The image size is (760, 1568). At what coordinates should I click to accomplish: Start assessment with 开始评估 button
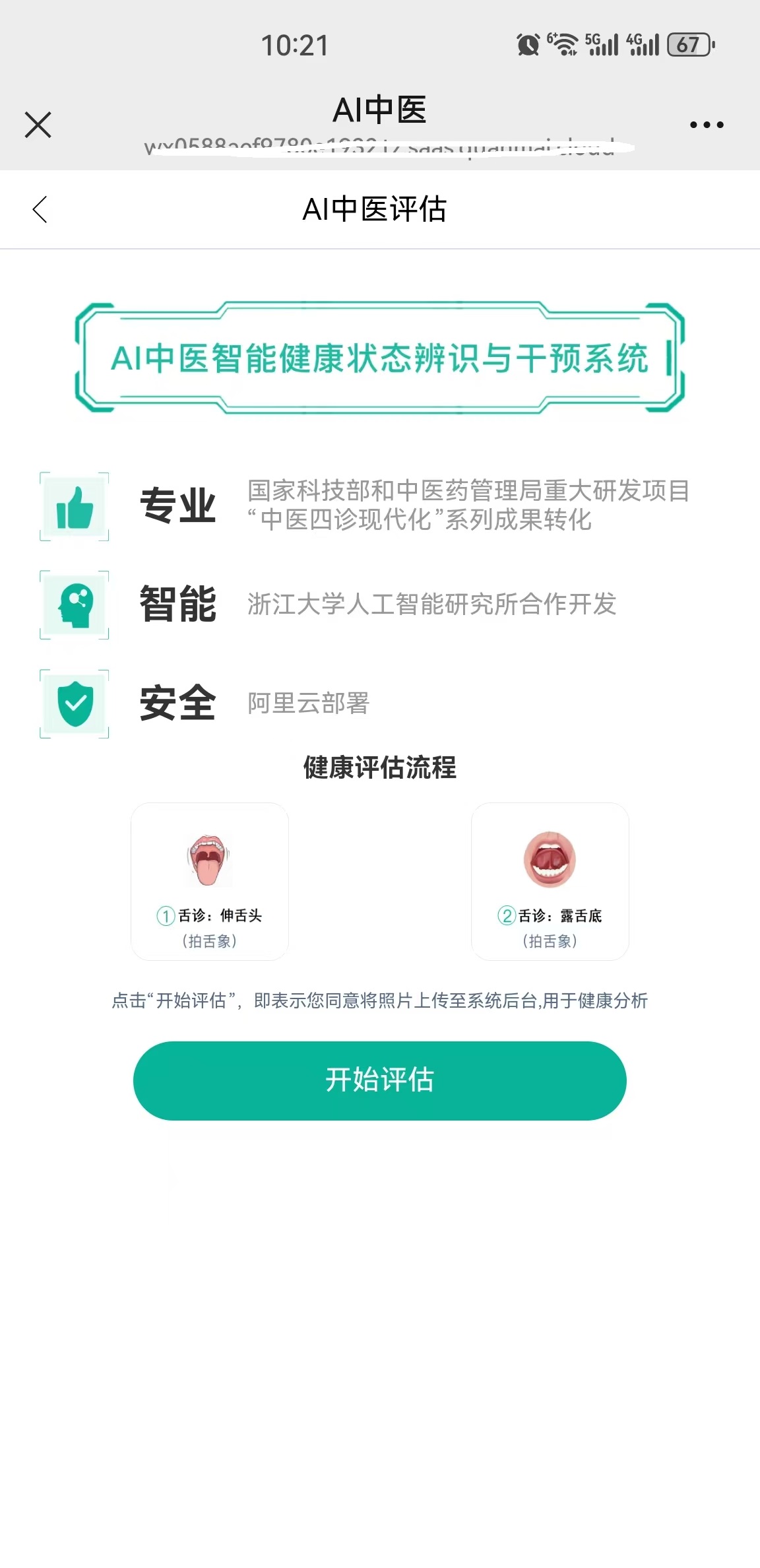tap(379, 1080)
